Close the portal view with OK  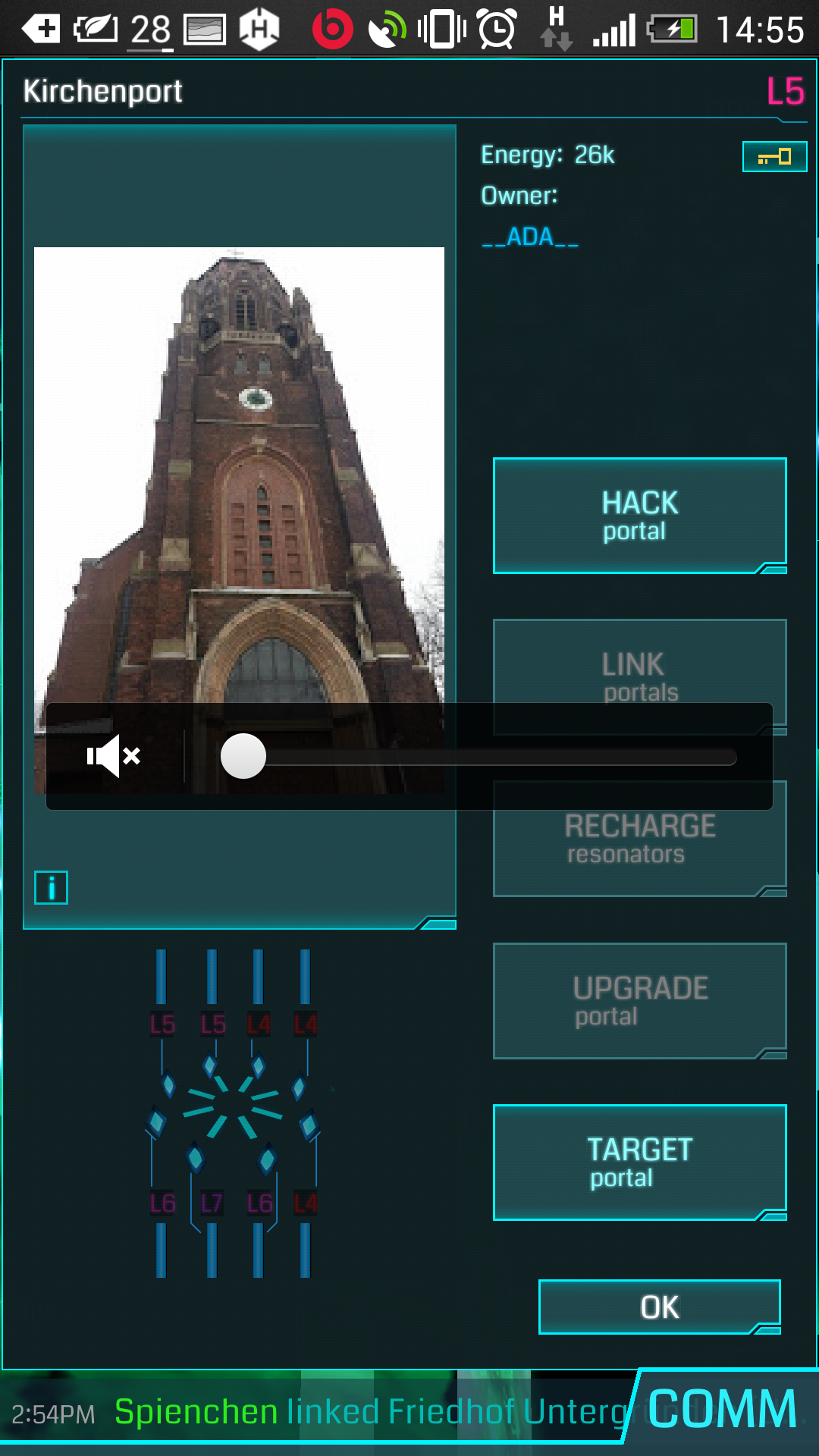pos(659,1307)
